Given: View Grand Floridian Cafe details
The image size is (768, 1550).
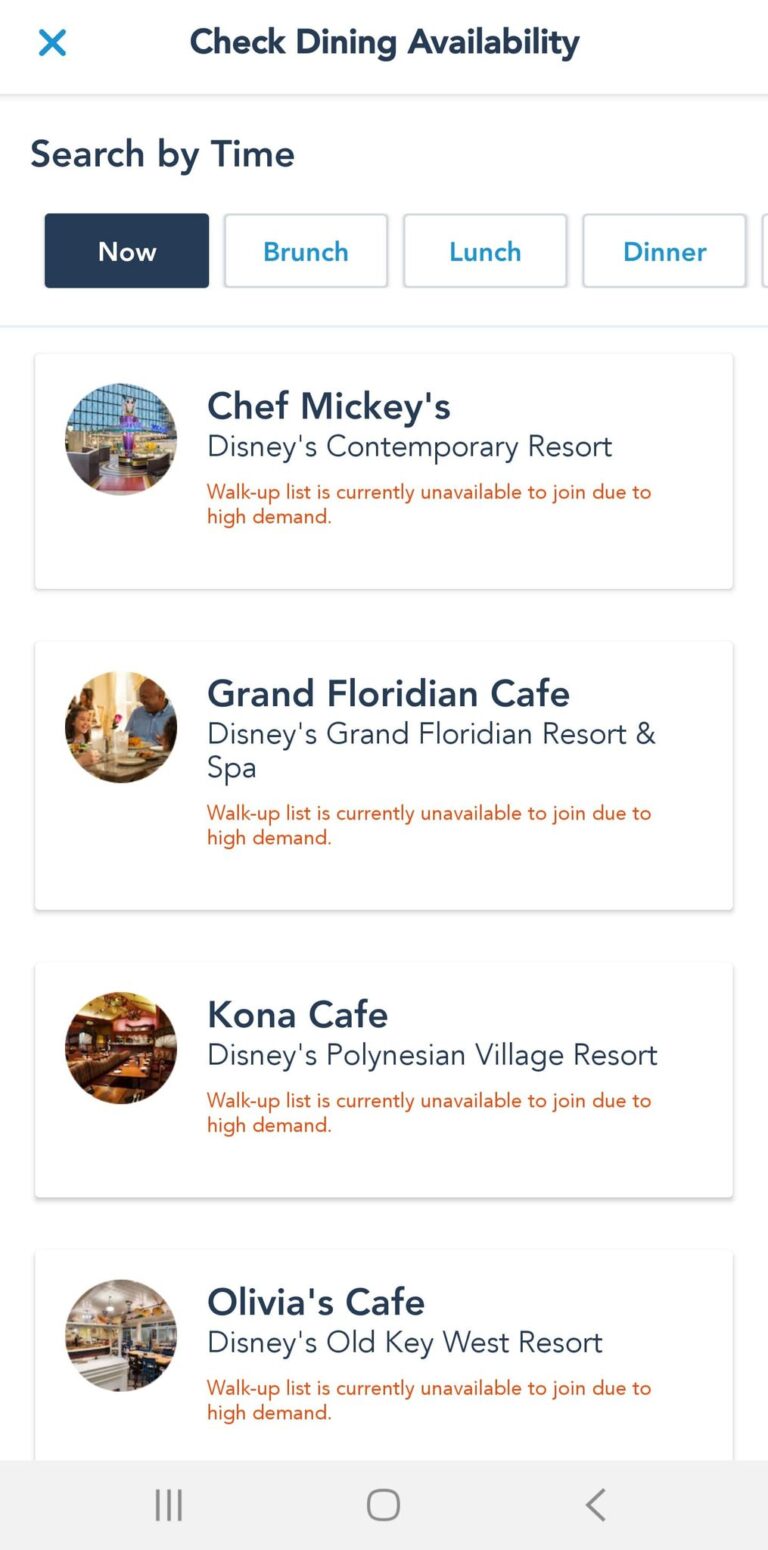Looking at the screenshot, I should point(384,775).
